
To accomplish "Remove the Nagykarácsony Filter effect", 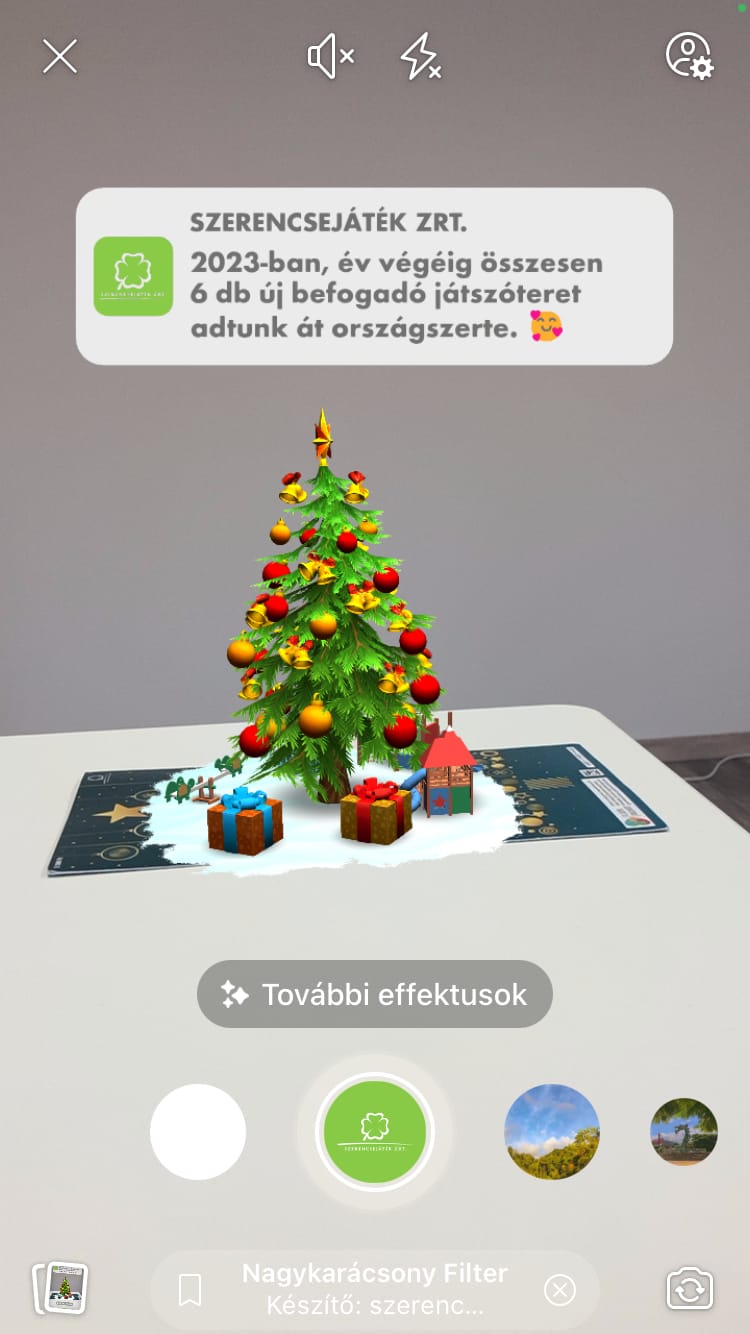I will point(560,1290).
